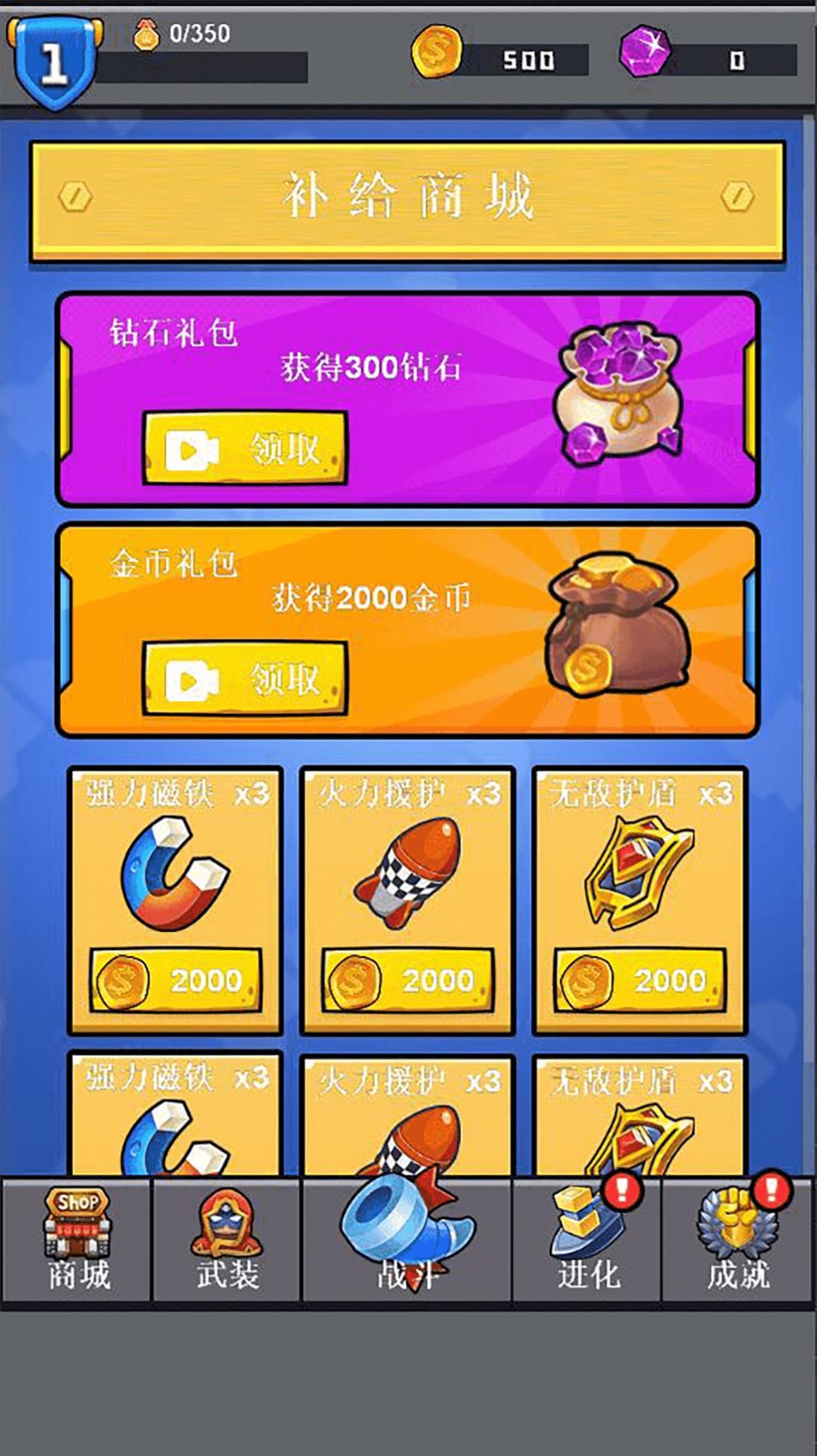Claim the 钻石礼包 diamond gift pack
Screen dimensions: 817x1456
245,449
